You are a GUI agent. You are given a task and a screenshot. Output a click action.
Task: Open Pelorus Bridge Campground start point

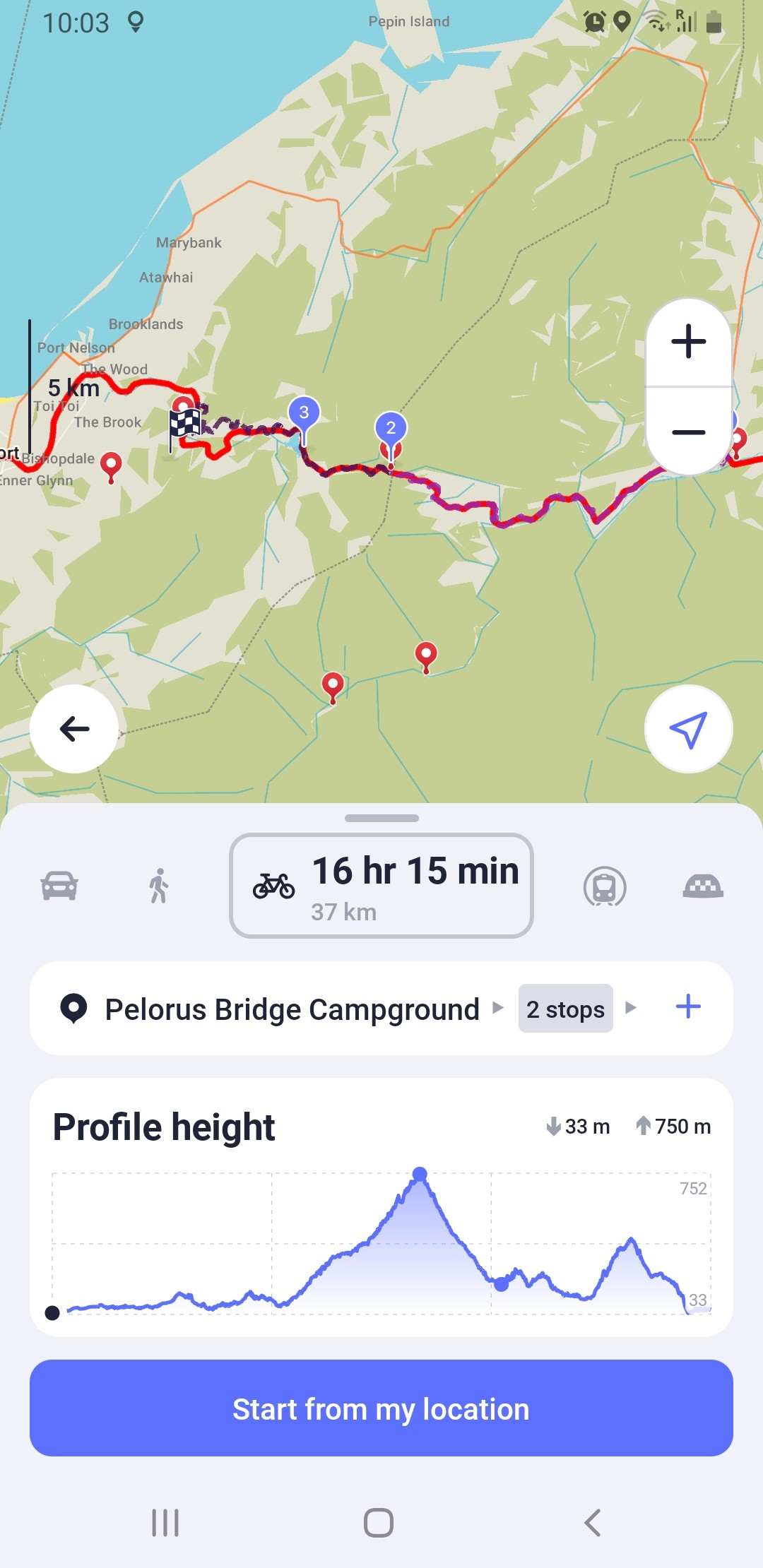[x=291, y=1009]
